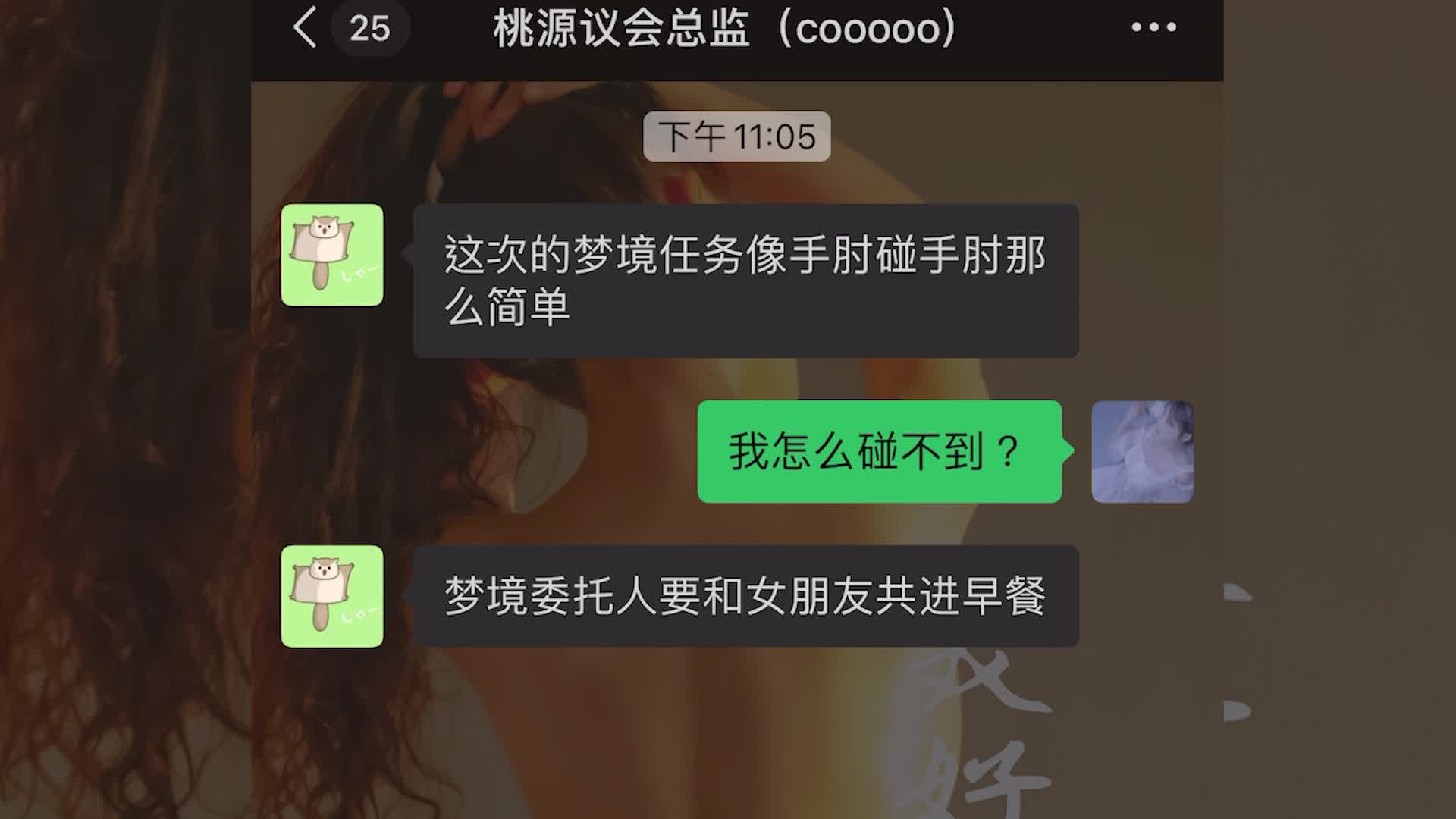1456x819 pixels.
Task: Open the three-dot chat options menu
Action: click(1153, 28)
